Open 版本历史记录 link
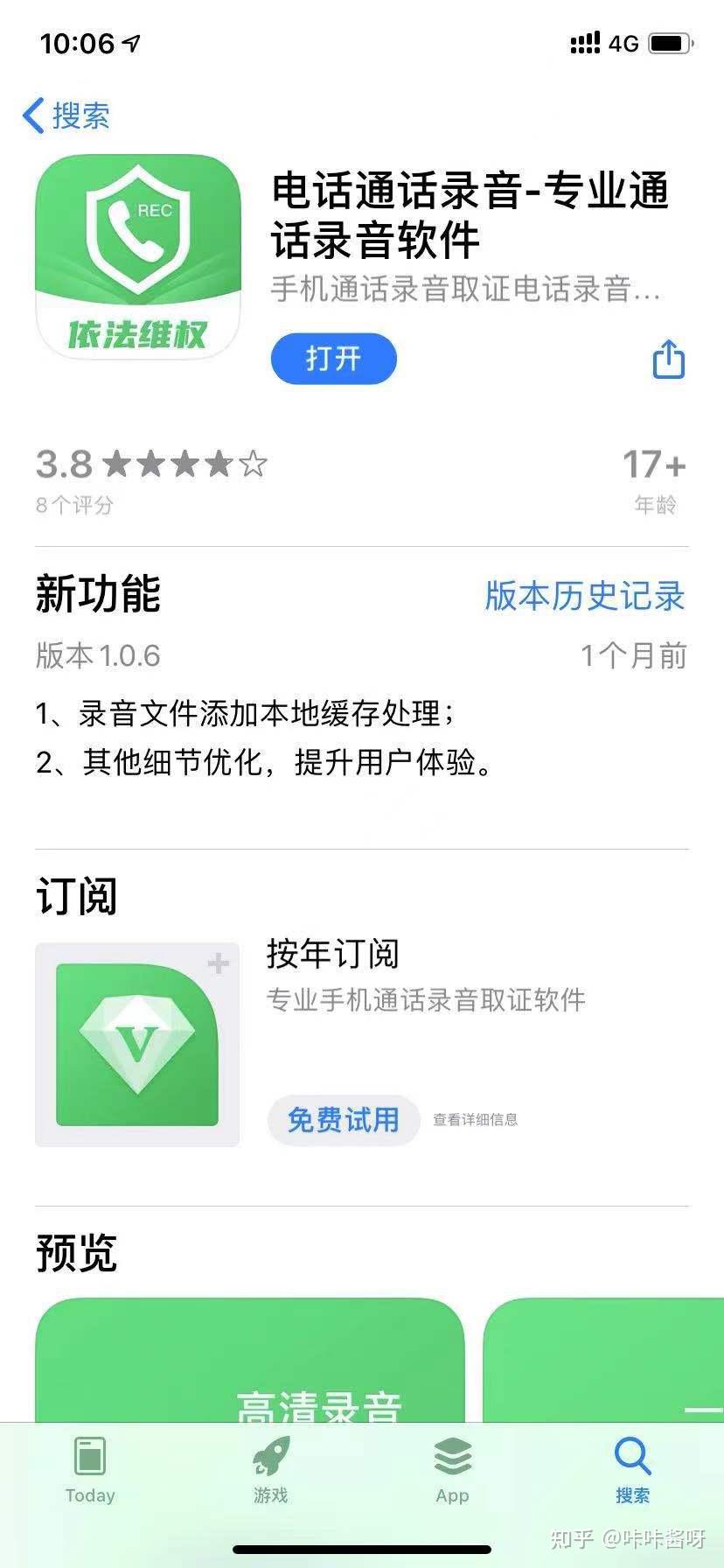 584,596
